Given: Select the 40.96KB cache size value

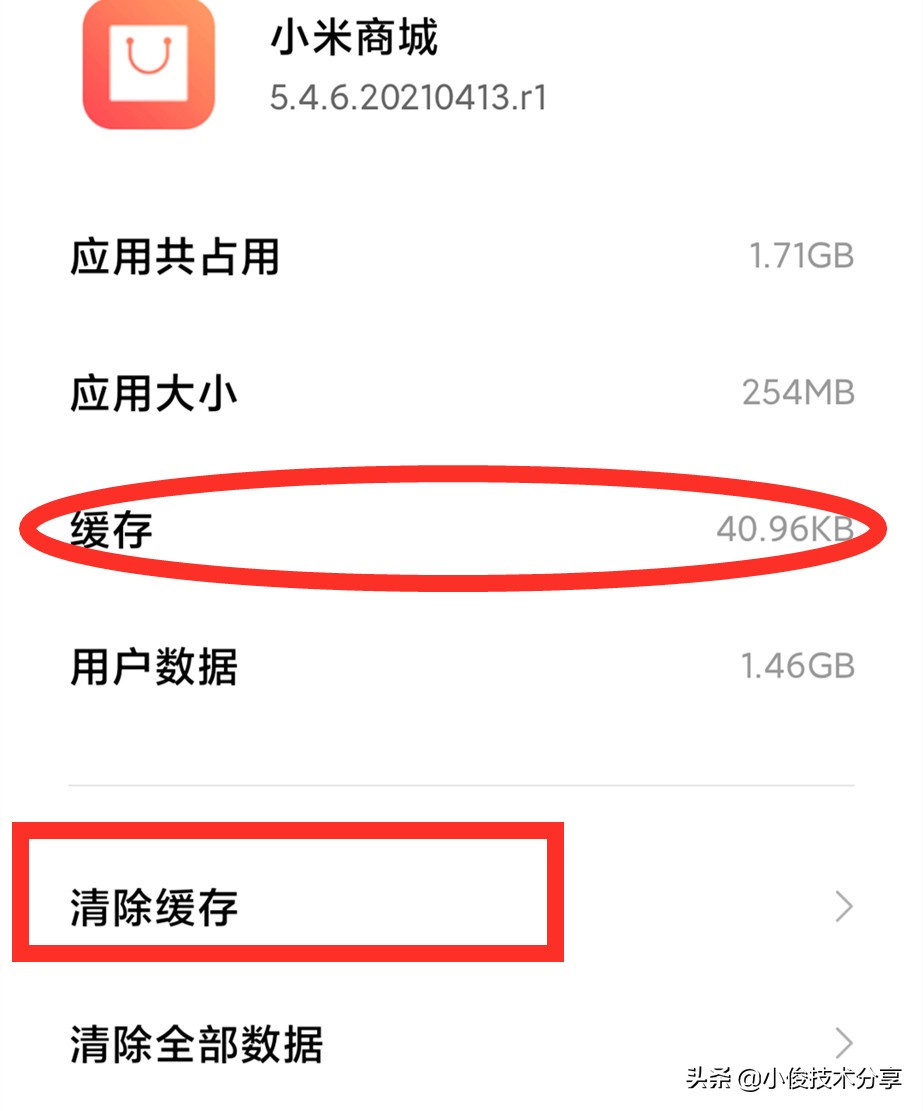Looking at the screenshot, I should (x=786, y=530).
